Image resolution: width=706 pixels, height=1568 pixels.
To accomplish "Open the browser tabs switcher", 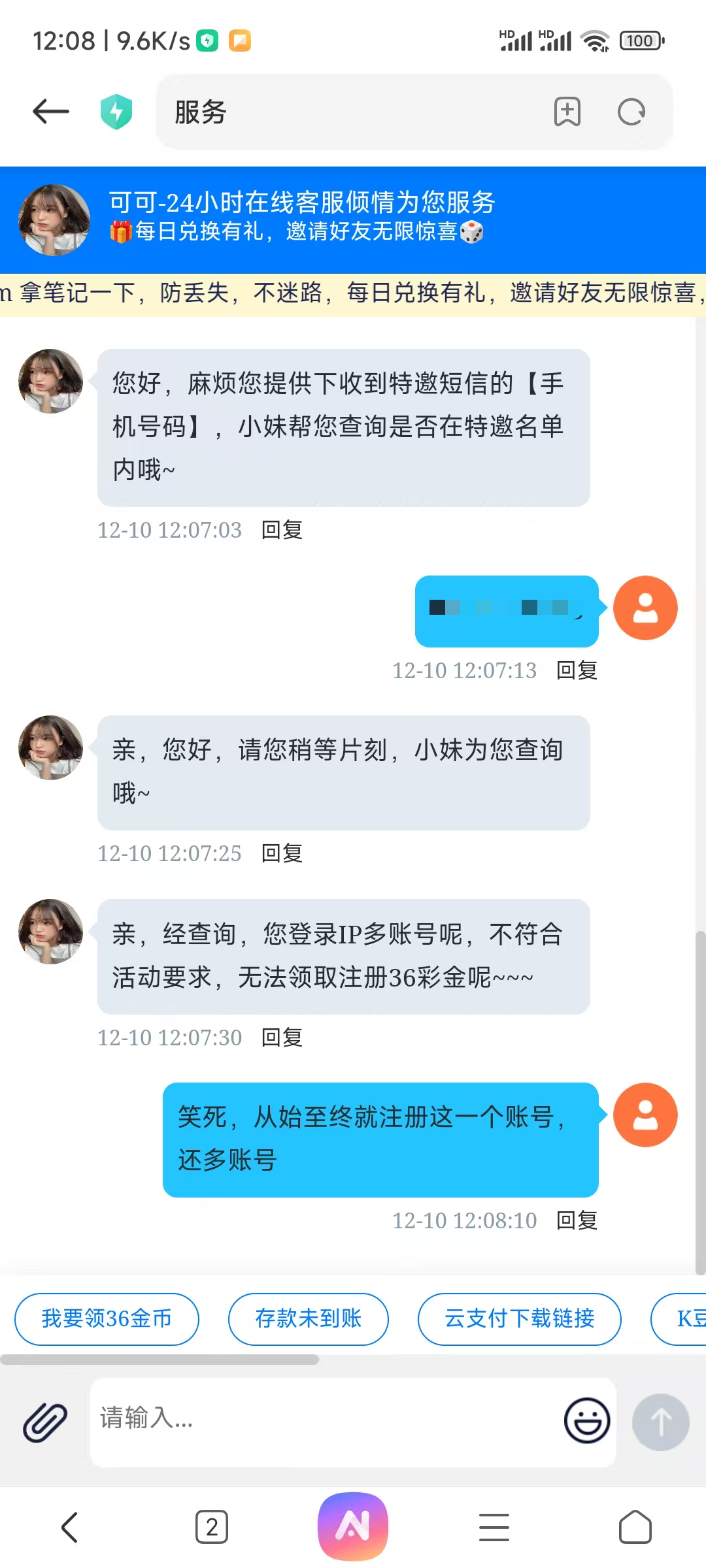I will click(212, 1527).
